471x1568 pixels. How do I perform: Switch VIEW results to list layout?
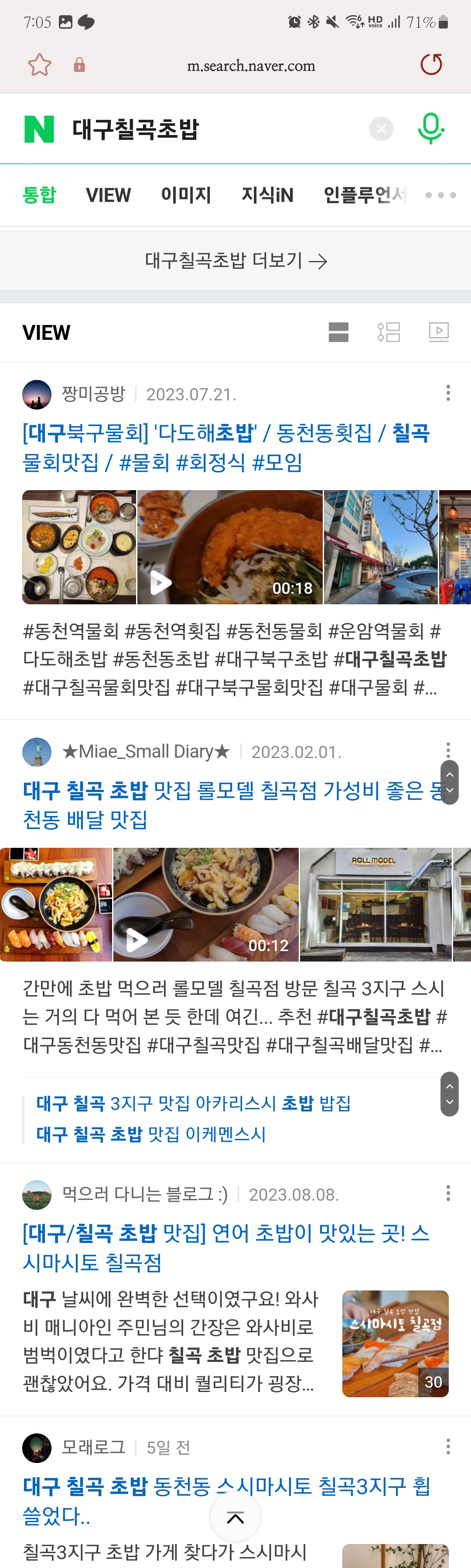(388, 332)
